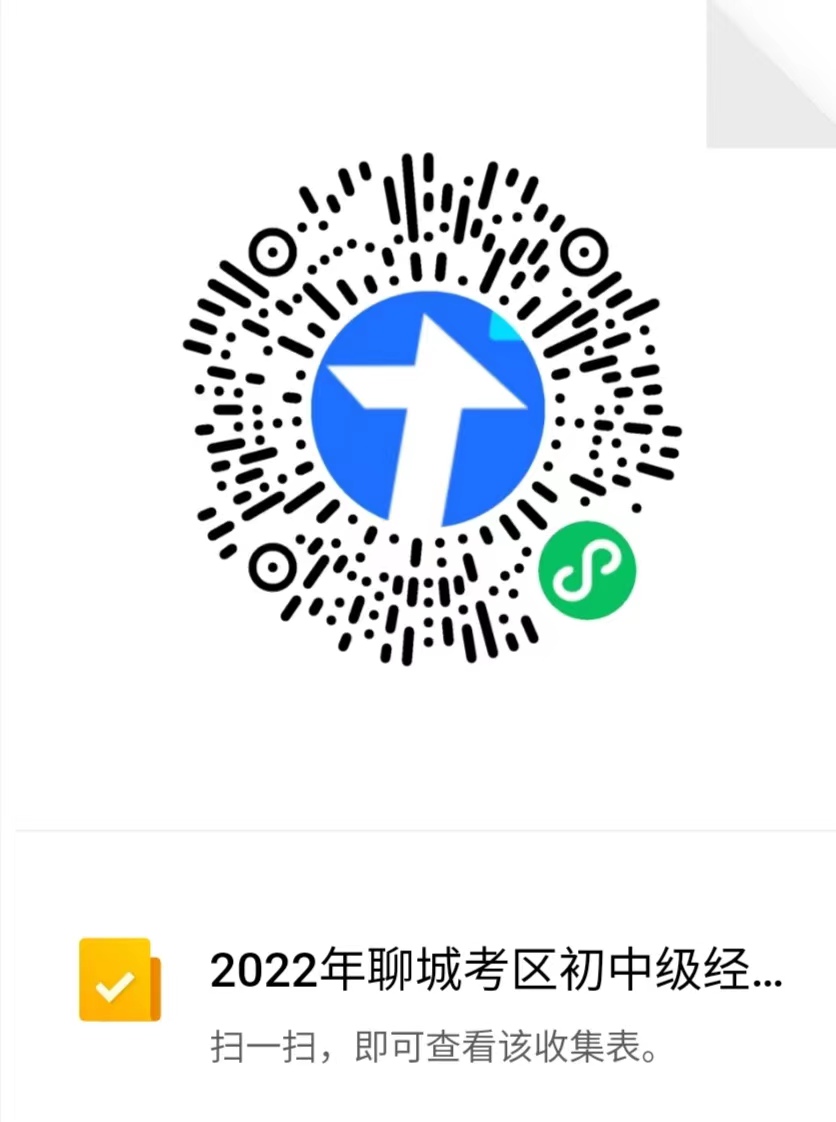836x1122 pixels.
Task: Click the bottom-left position marker of the QR code
Action: click(271, 568)
